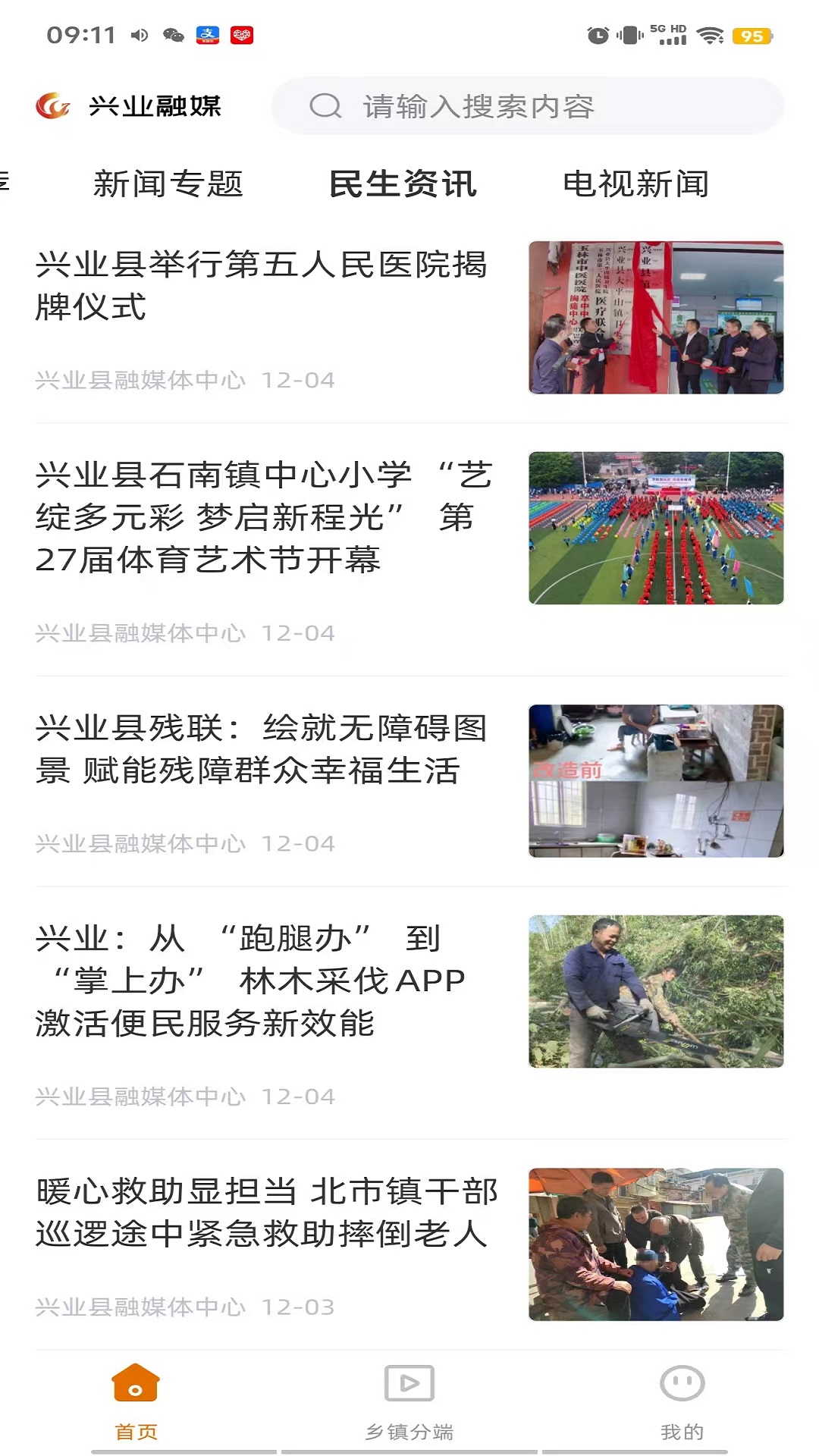Tap the WiFi icon in the status bar
The width and height of the screenshot is (819, 1456).
point(711,33)
